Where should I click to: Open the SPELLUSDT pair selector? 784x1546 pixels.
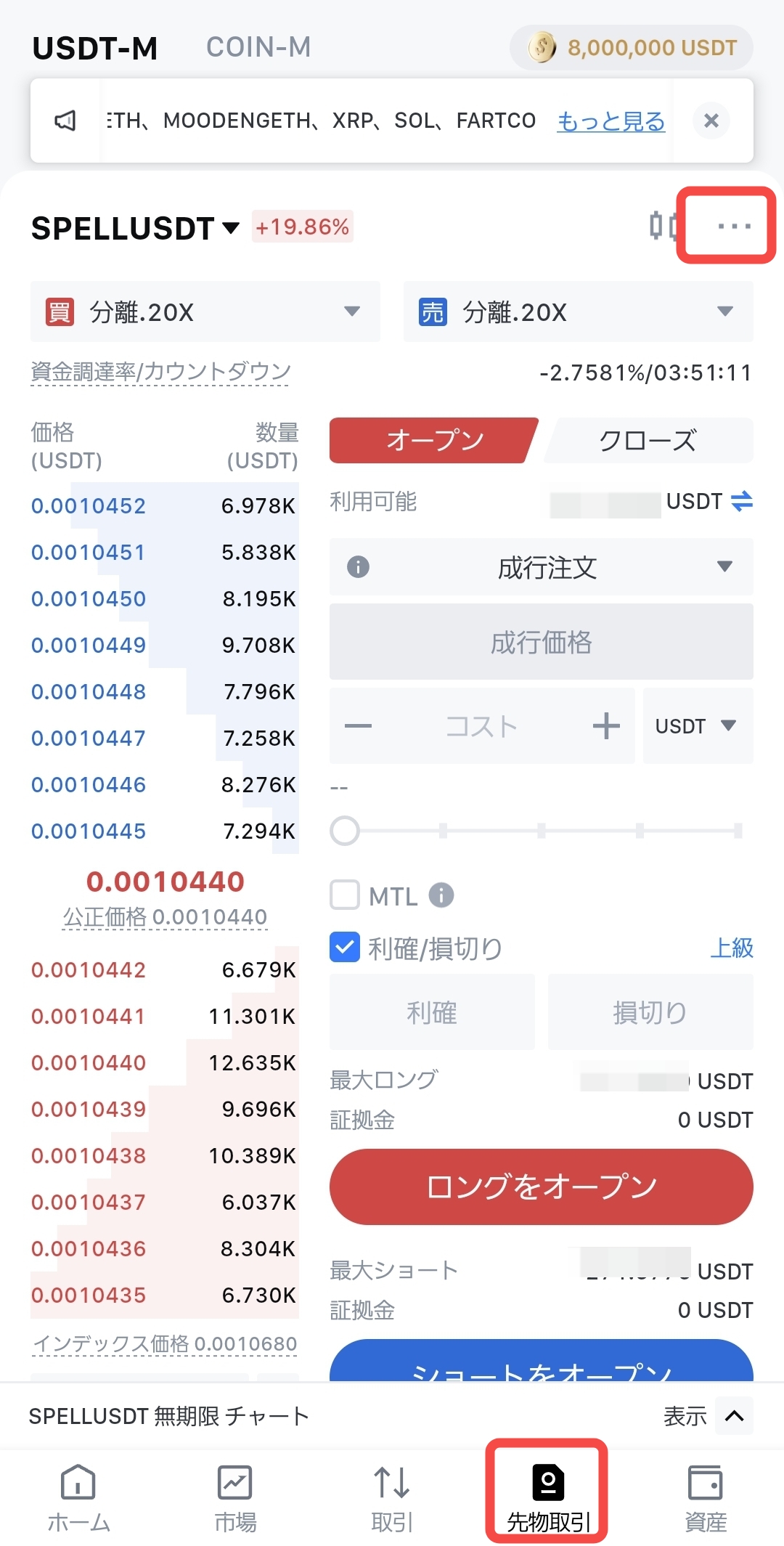click(x=136, y=228)
